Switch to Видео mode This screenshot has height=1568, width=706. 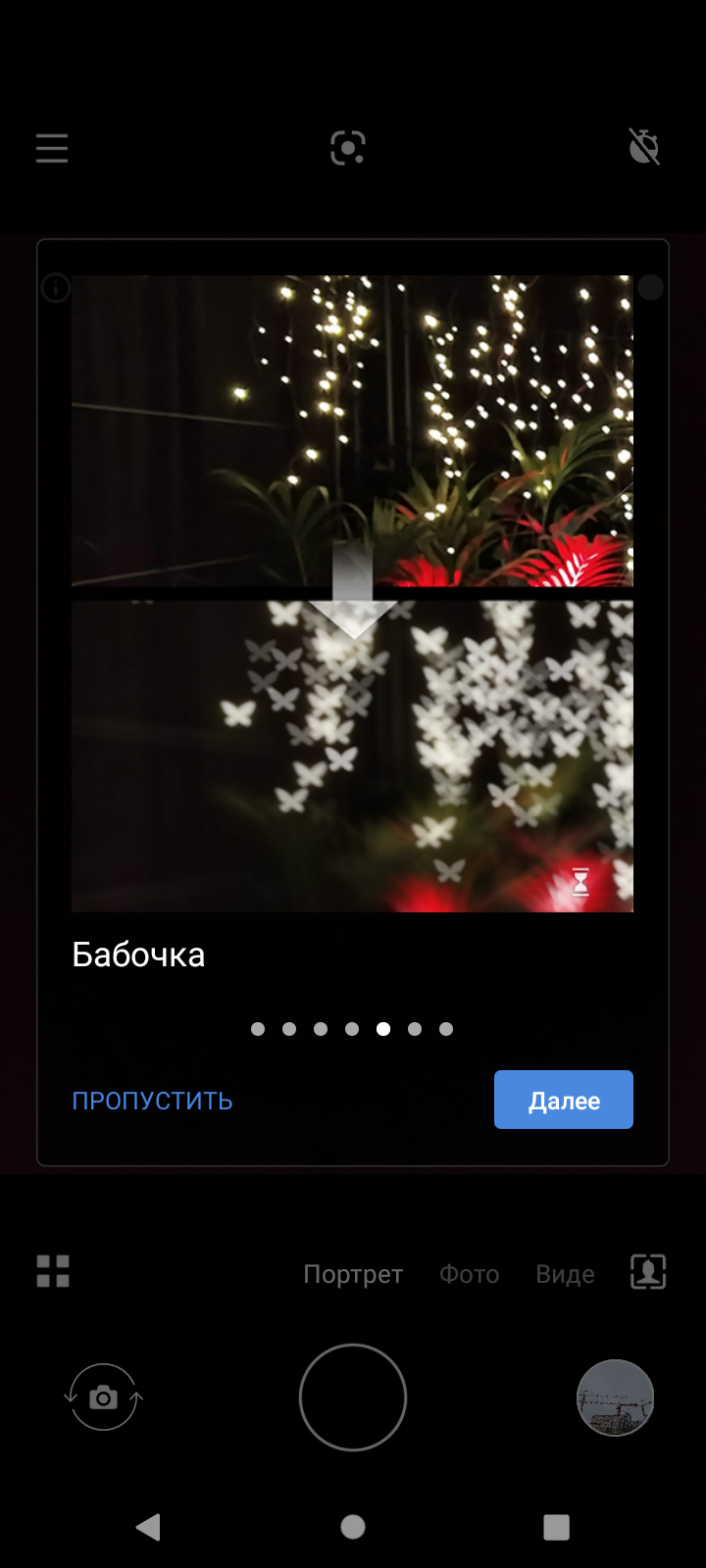tap(565, 1274)
